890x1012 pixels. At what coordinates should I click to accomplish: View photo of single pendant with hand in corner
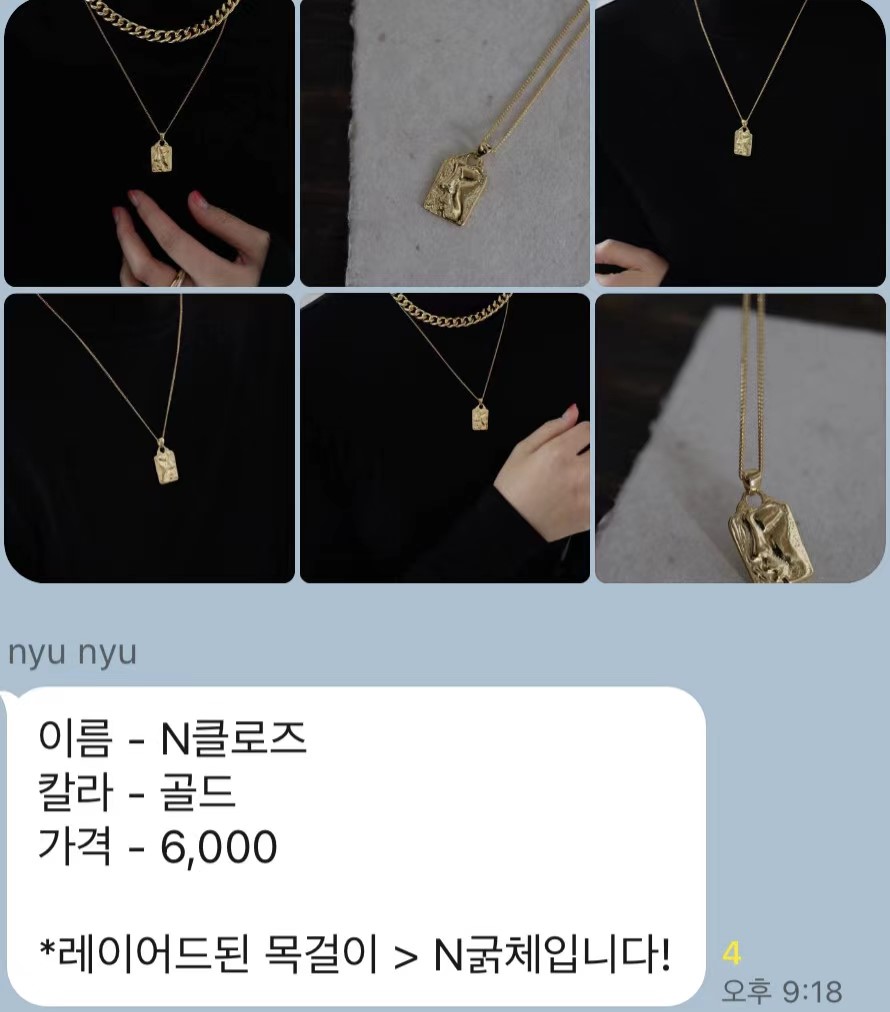click(x=740, y=143)
